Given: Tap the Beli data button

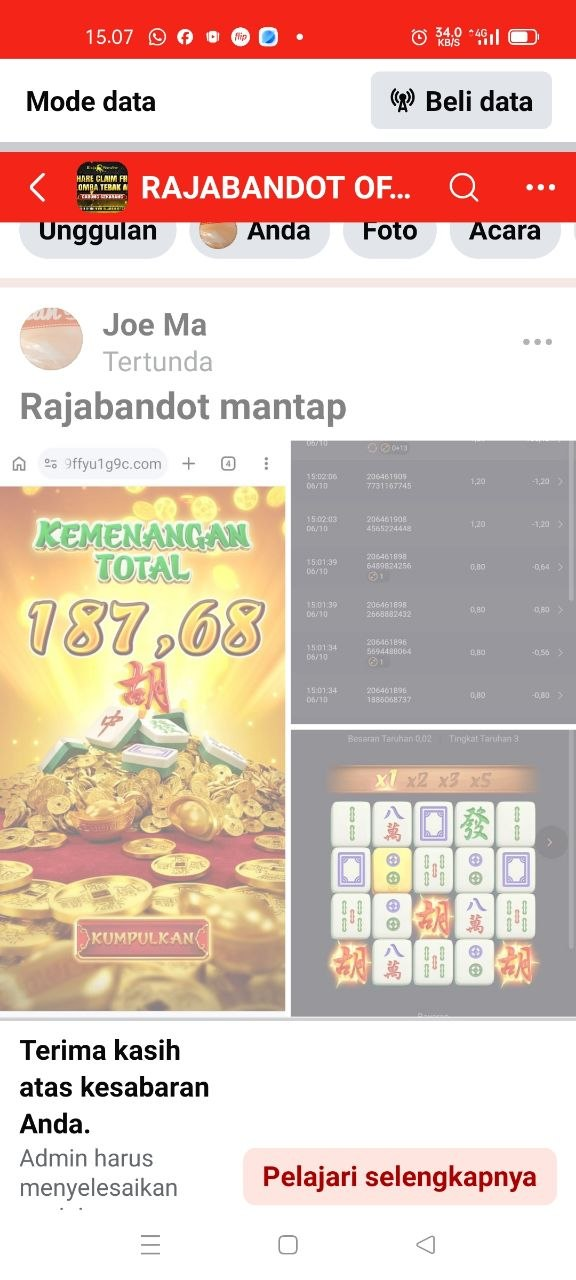Looking at the screenshot, I should 461,101.
